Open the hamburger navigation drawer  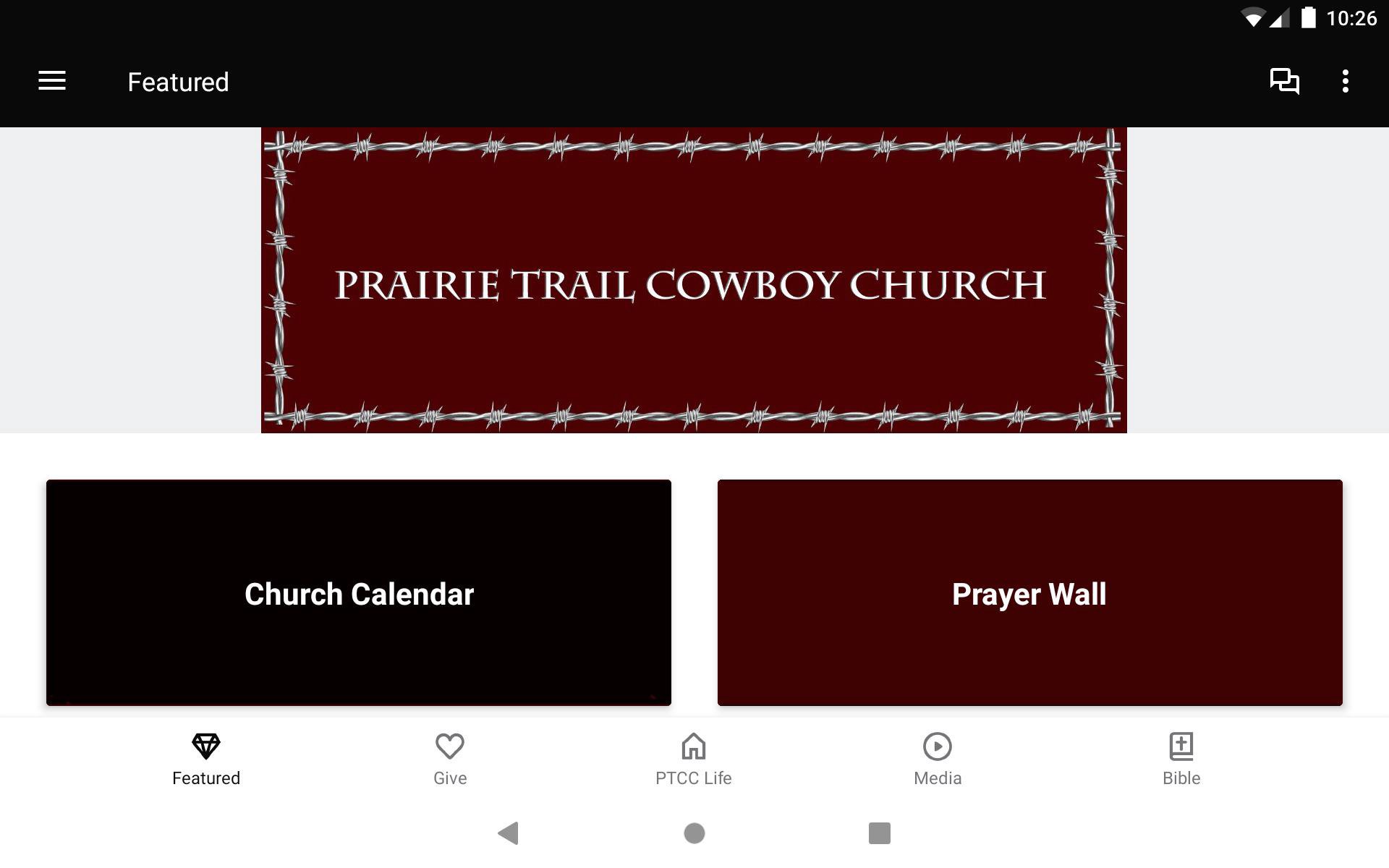pyautogui.click(x=52, y=81)
